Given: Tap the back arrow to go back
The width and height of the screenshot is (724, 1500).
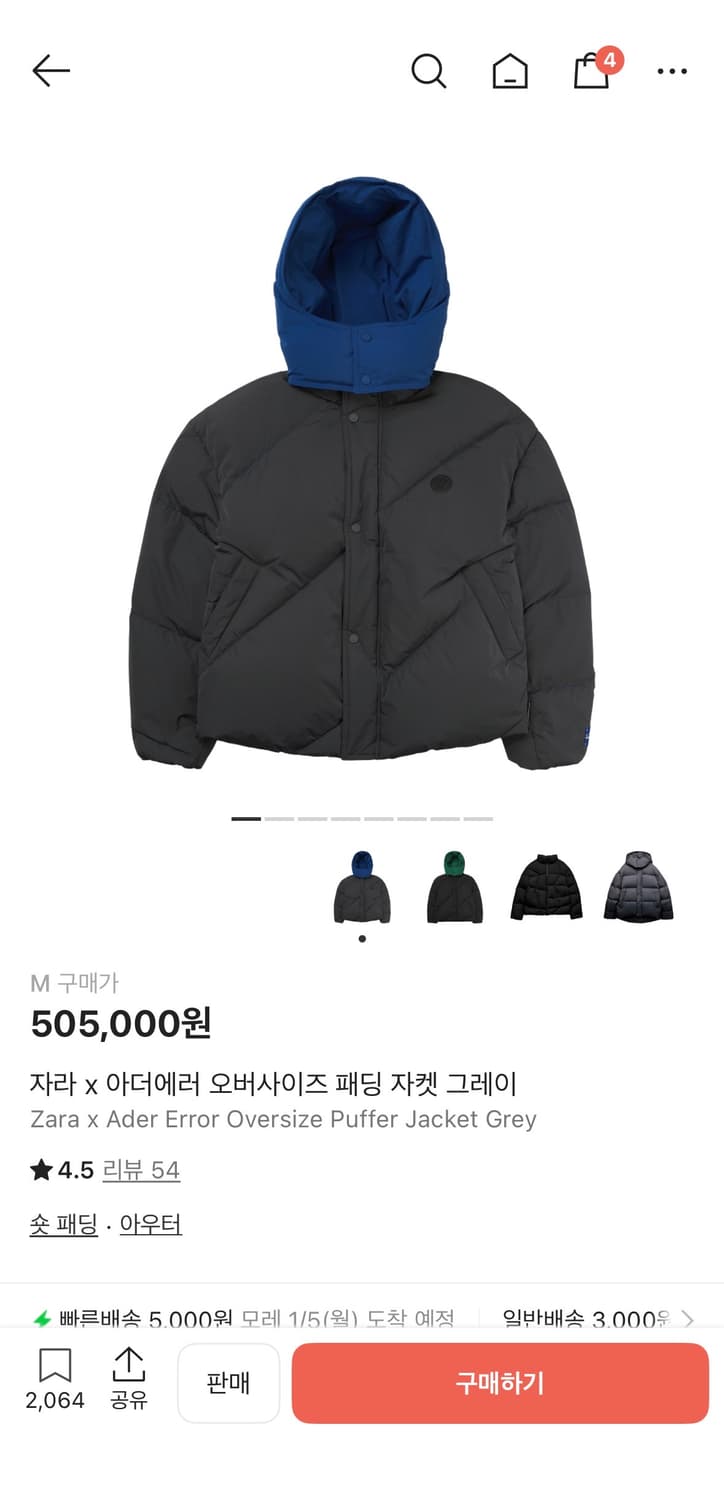Looking at the screenshot, I should coord(52,70).
